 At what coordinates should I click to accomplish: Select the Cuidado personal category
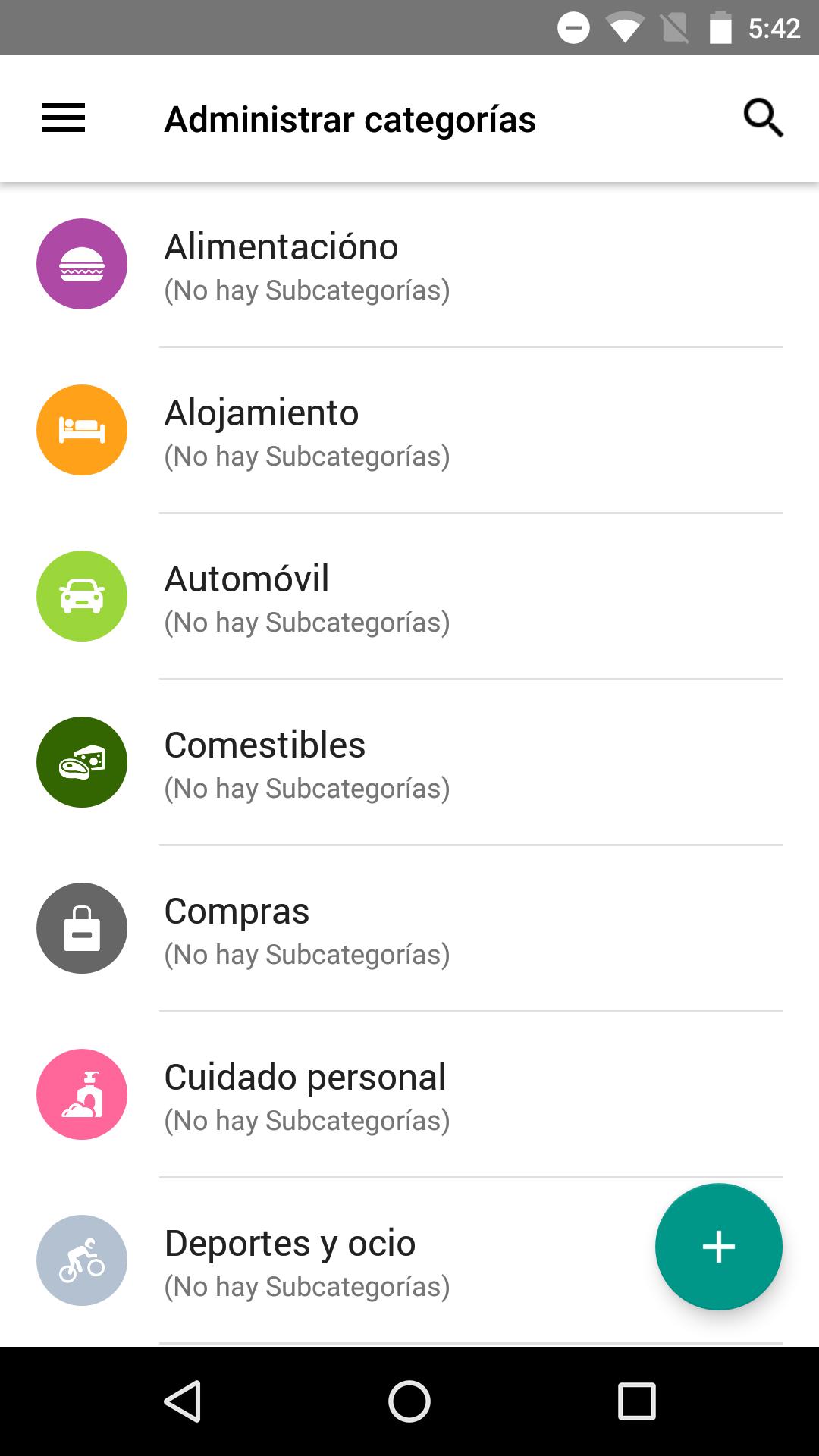click(x=409, y=1094)
